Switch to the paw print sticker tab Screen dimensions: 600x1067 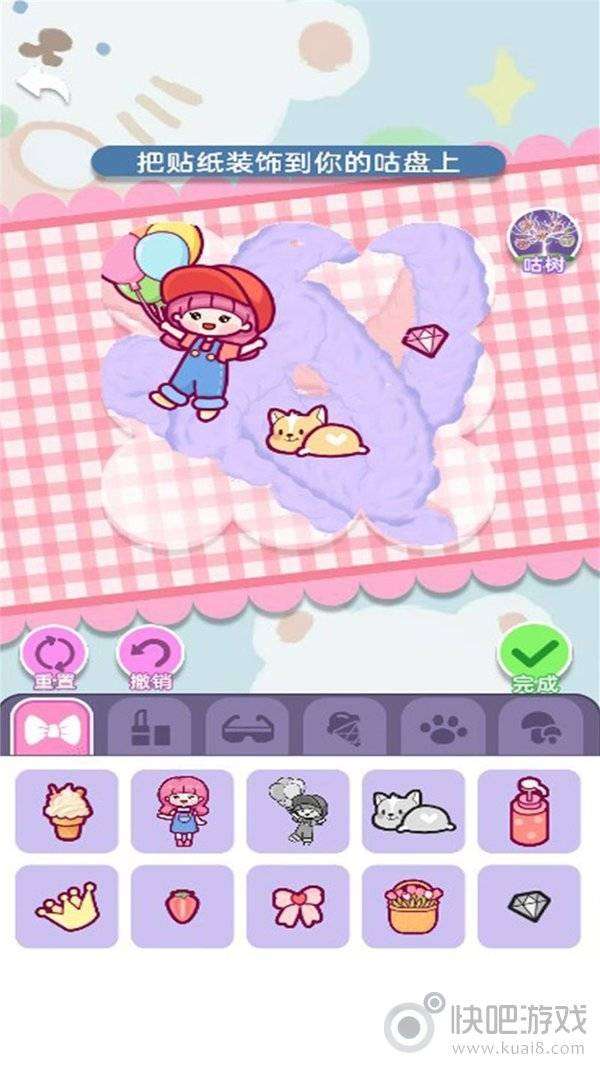point(442,728)
